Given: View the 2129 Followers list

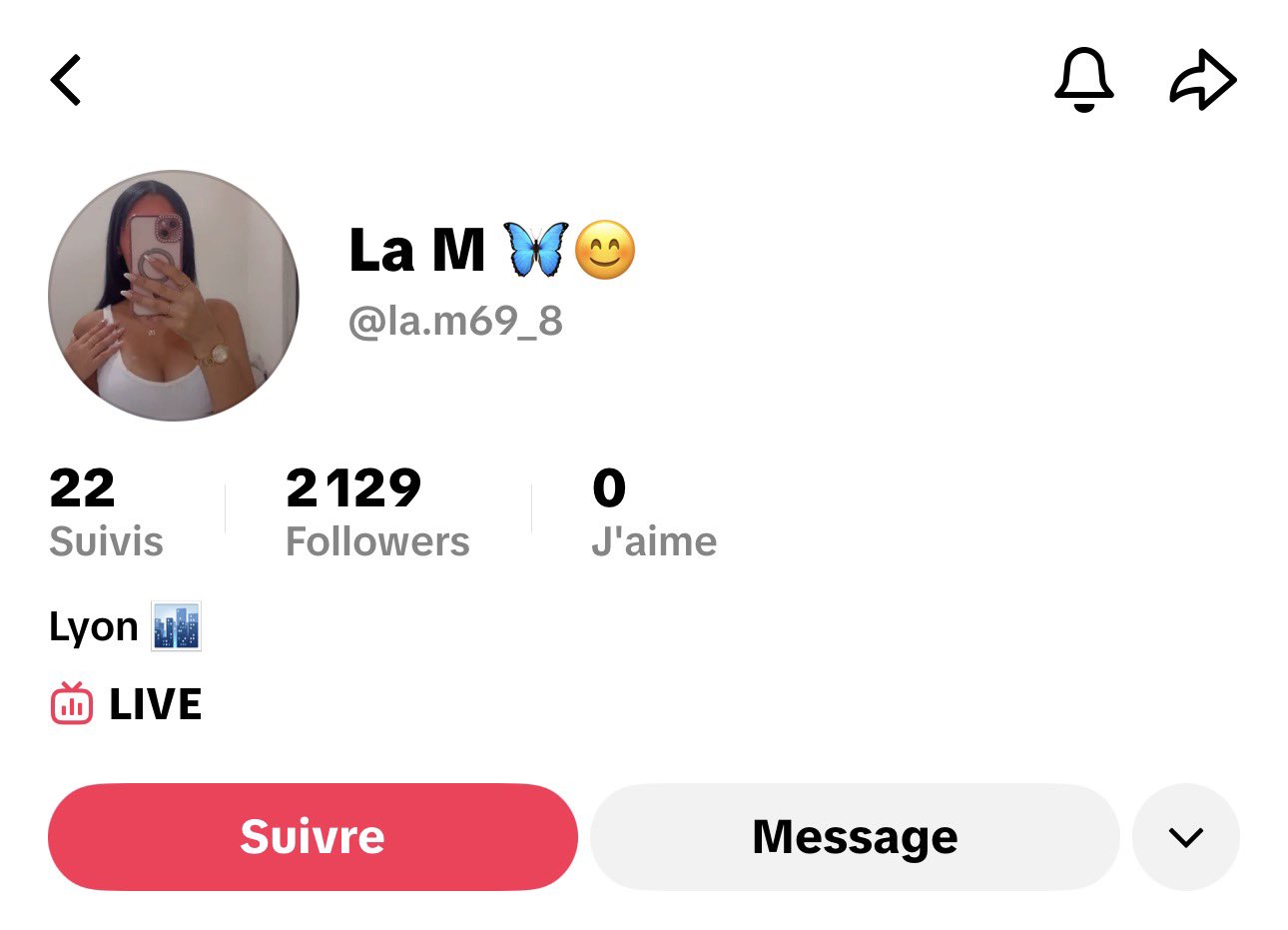Looking at the screenshot, I should click(377, 513).
